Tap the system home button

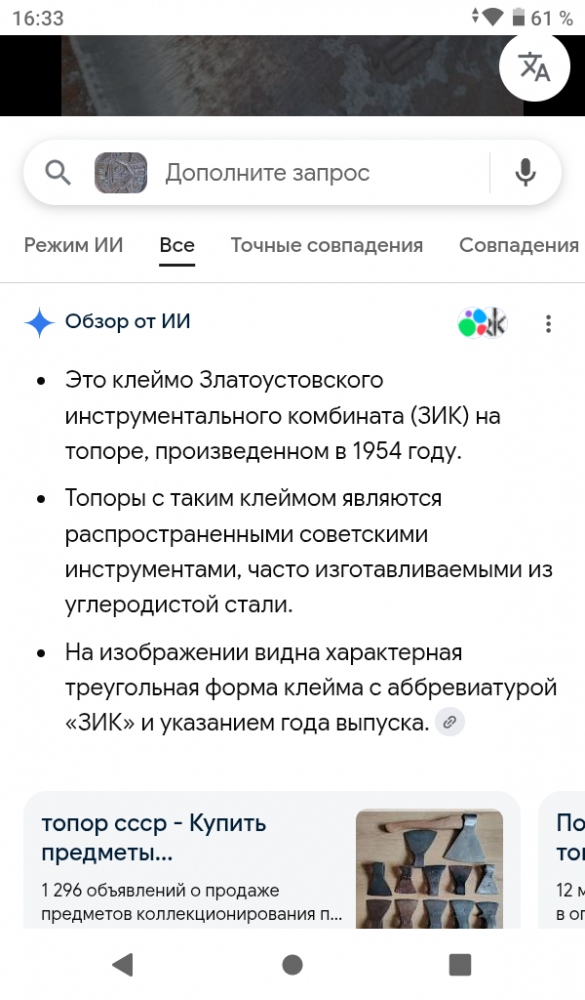[x=292, y=965]
